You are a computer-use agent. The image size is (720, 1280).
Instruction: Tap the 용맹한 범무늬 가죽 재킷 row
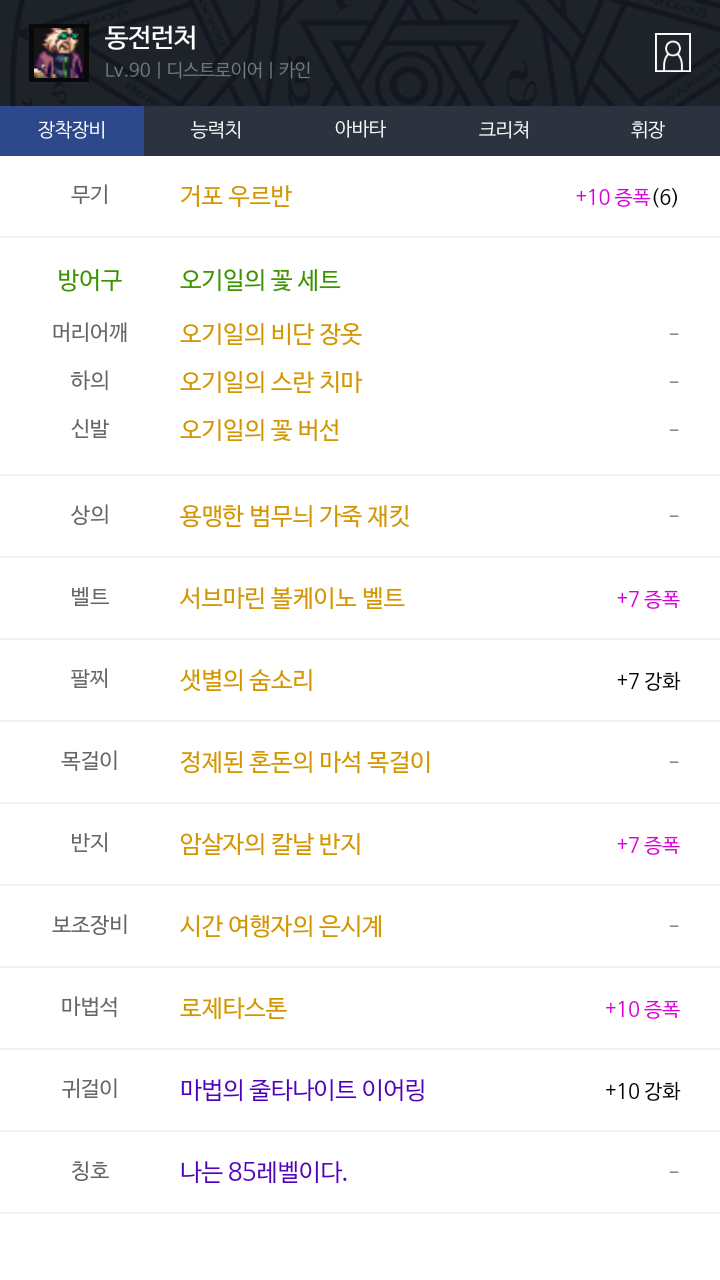coord(295,516)
